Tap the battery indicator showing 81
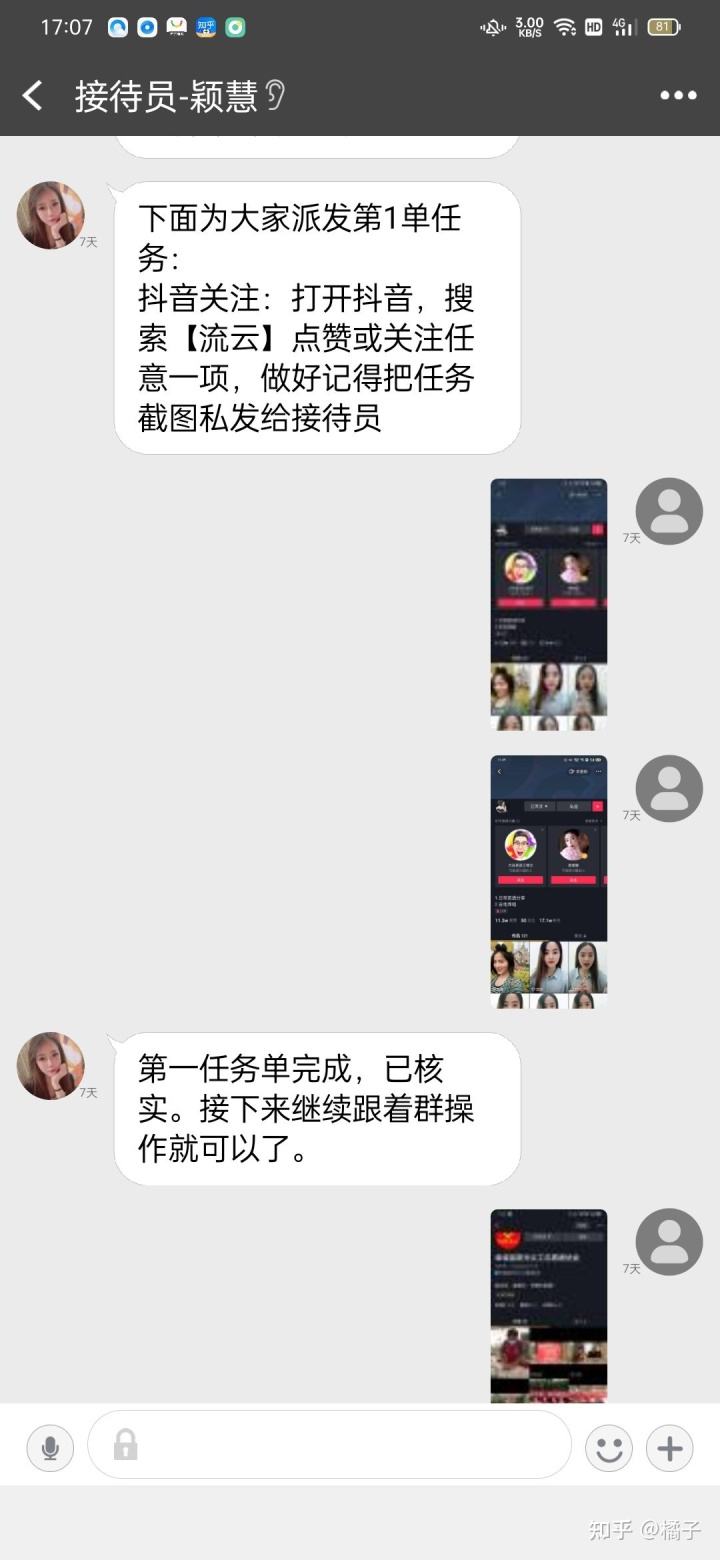Viewport: 720px width, 1560px height. point(662,27)
